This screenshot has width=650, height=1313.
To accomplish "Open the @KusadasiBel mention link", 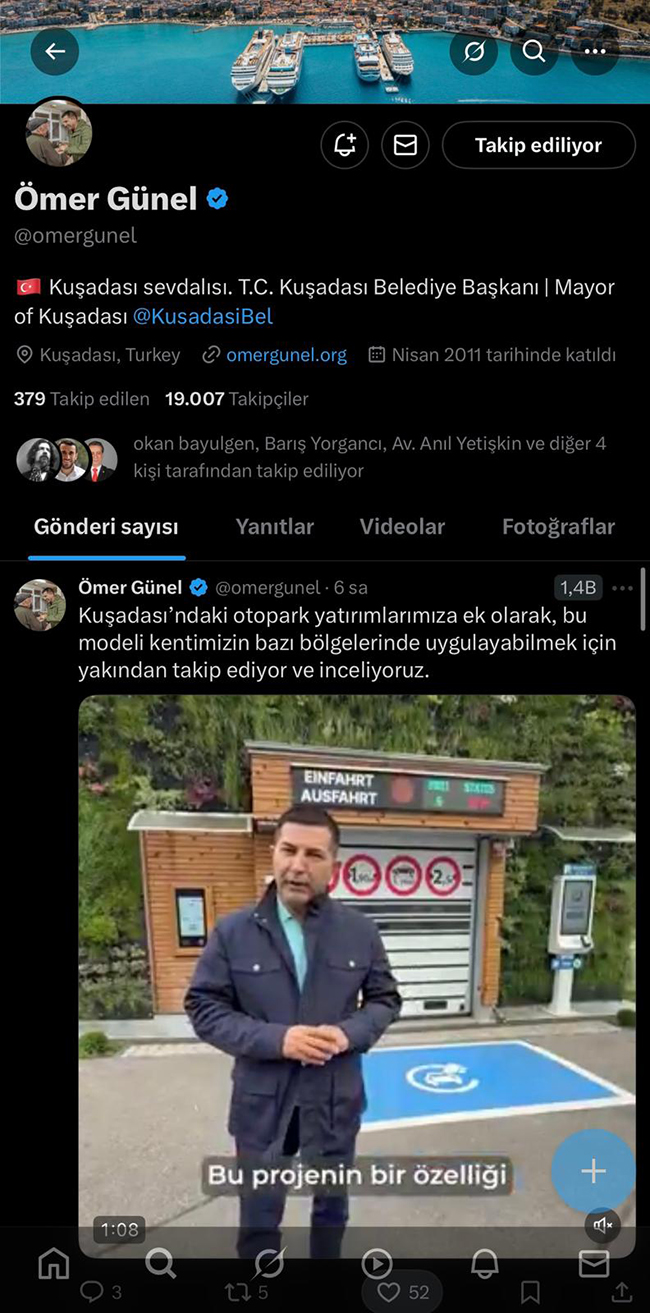I will pos(203,316).
